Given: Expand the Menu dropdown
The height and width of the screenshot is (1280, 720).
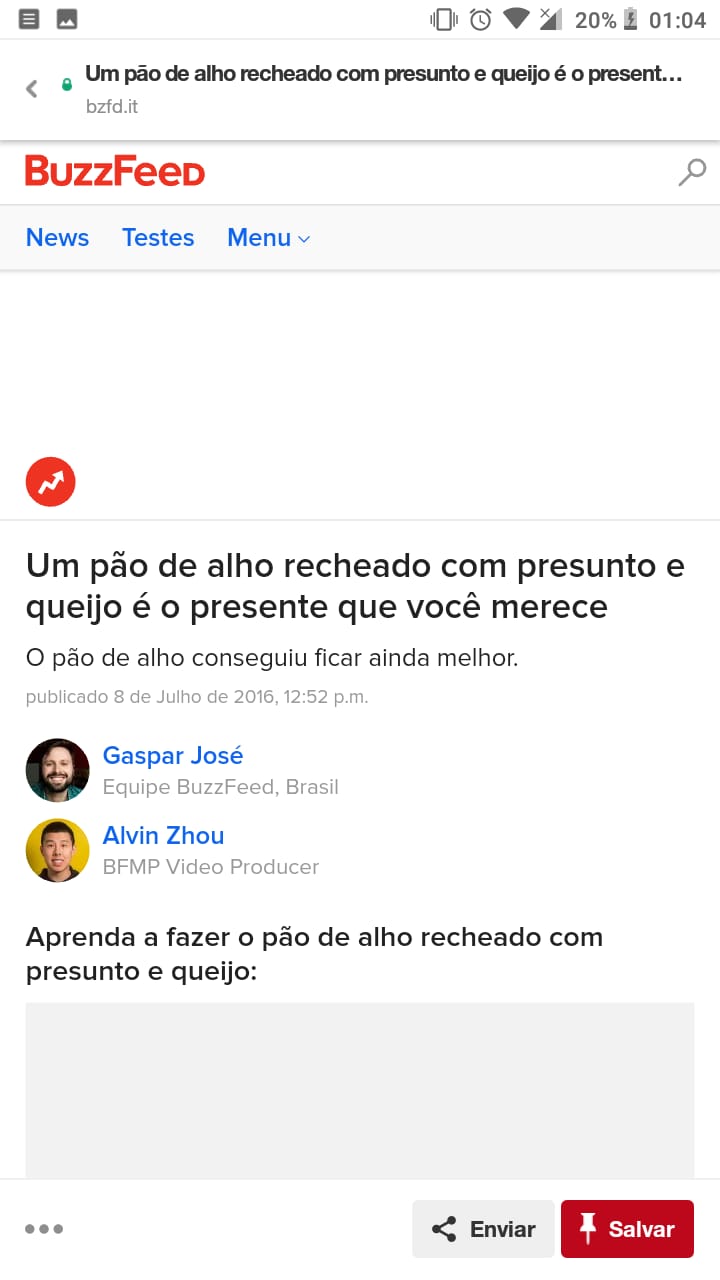Looking at the screenshot, I should tap(269, 238).
